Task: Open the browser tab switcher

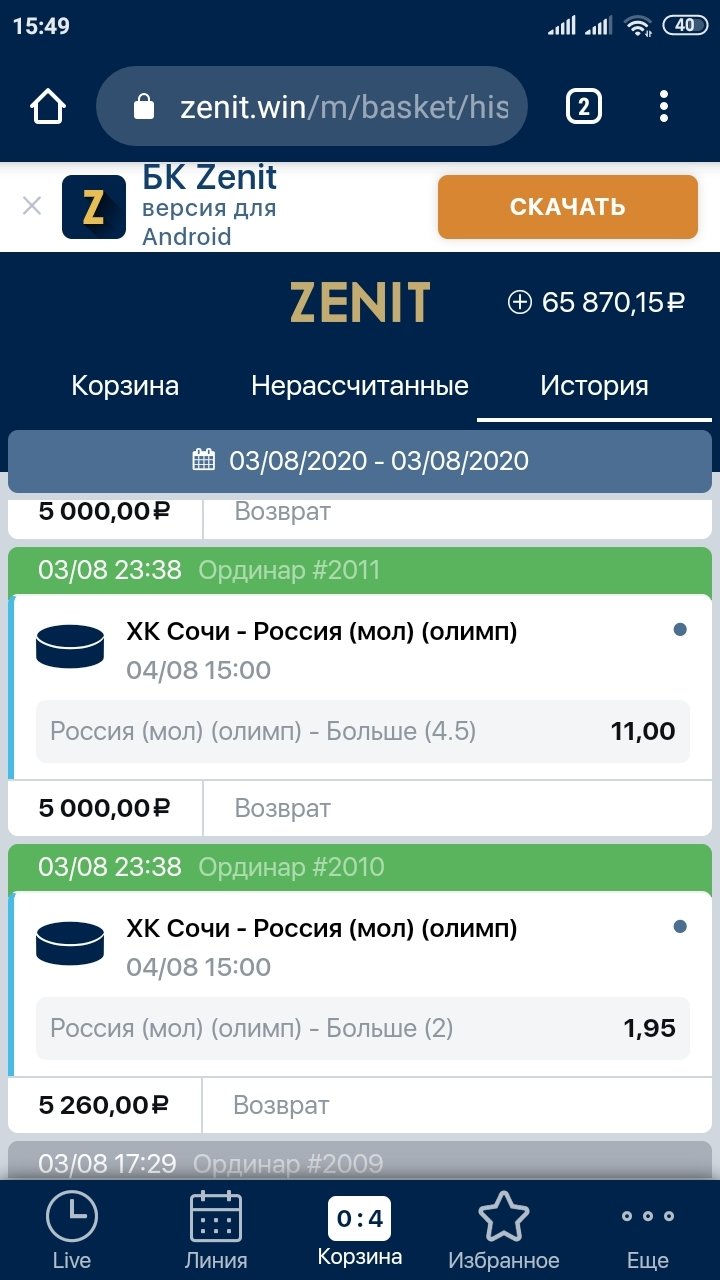Action: 584,106
